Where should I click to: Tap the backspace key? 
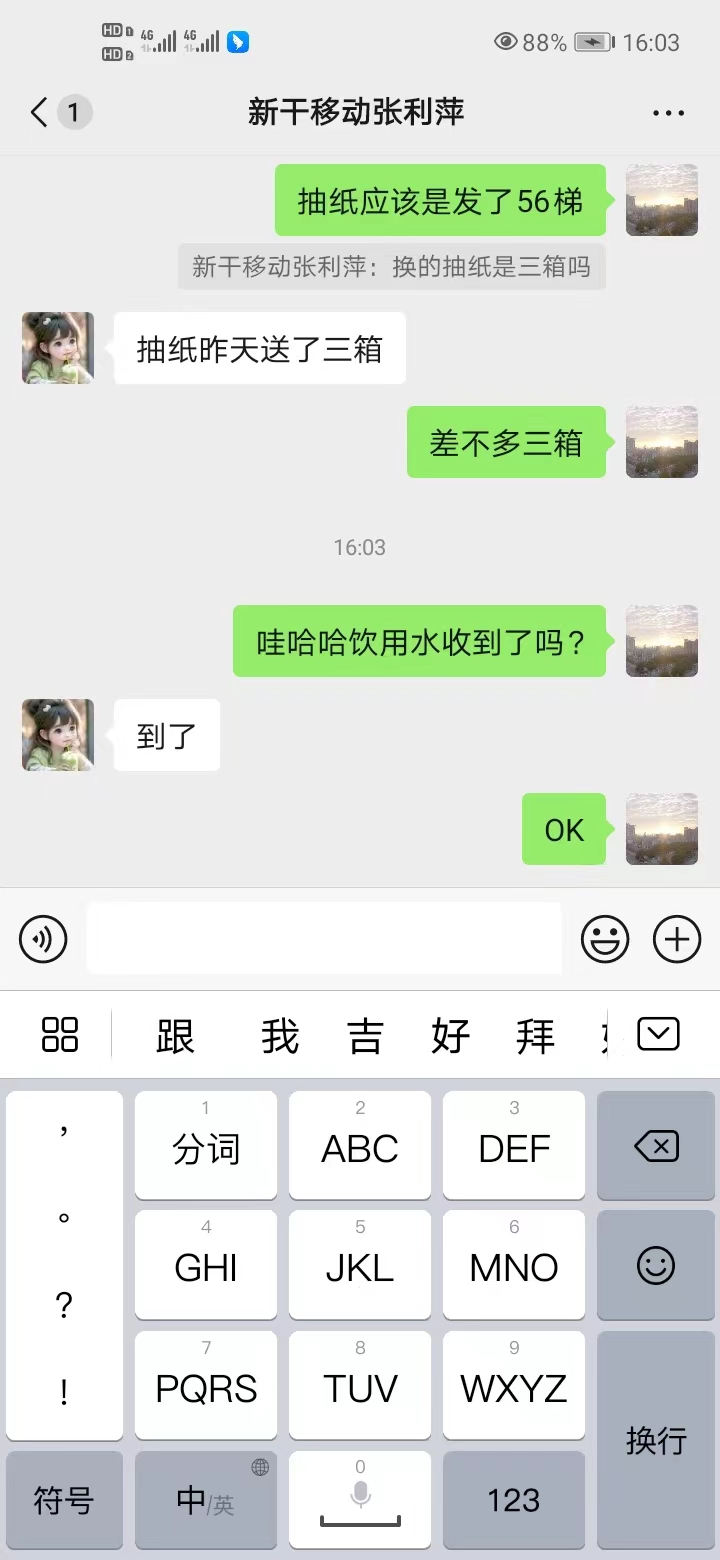click(x=656, y=1146)
